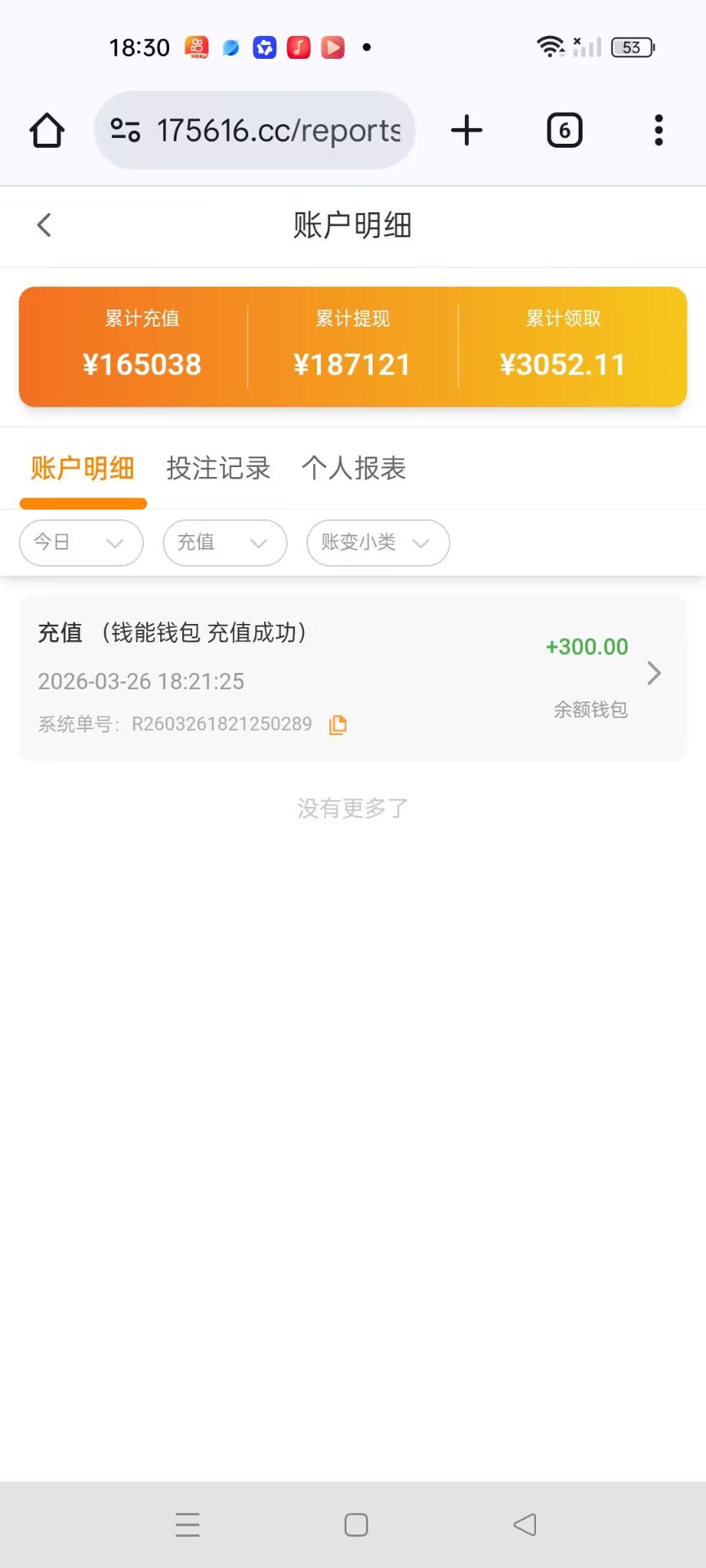The image size is (706, 1568).
Task: Tap the system back button
Action: pos(525,1525)
